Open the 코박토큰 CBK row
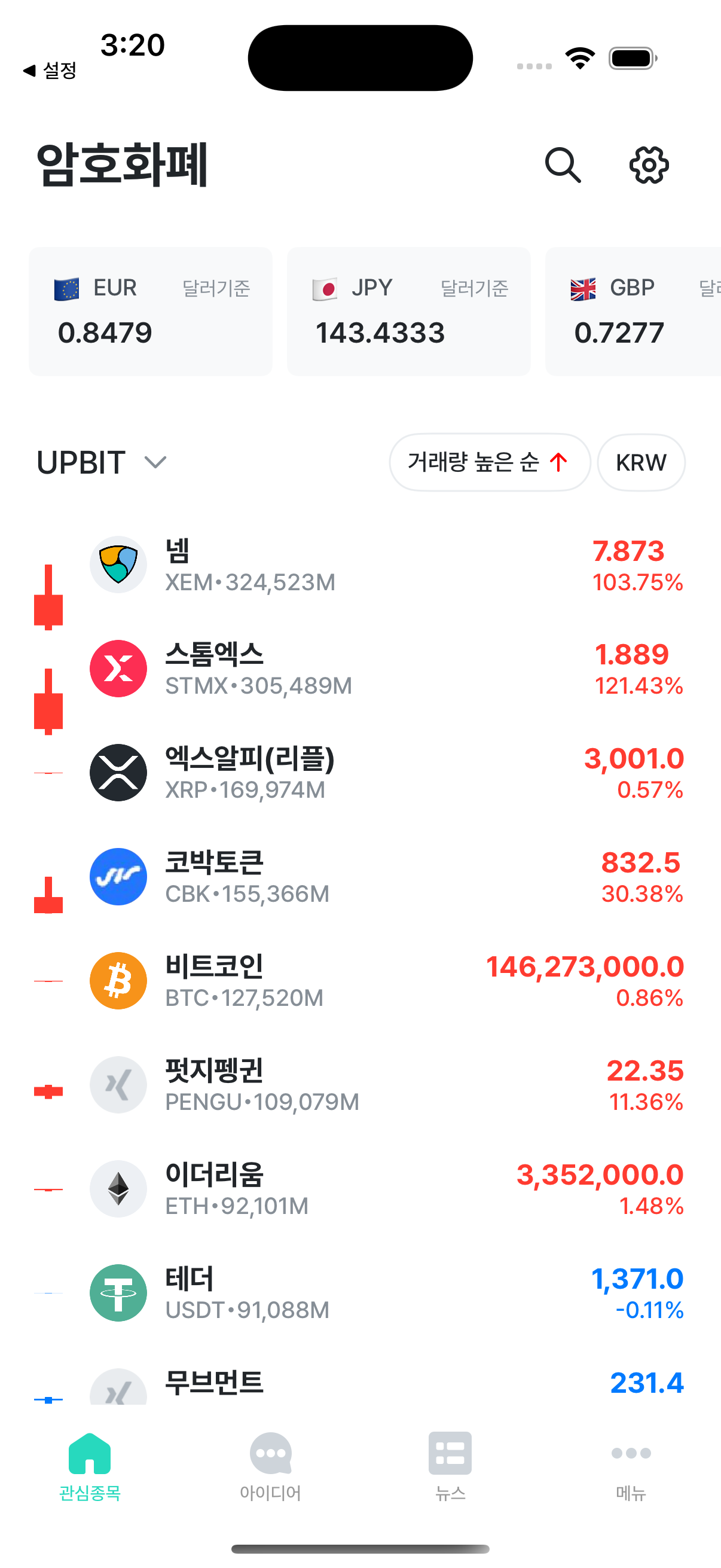This screenshot has width=721, height=1568. click(360, 877)
